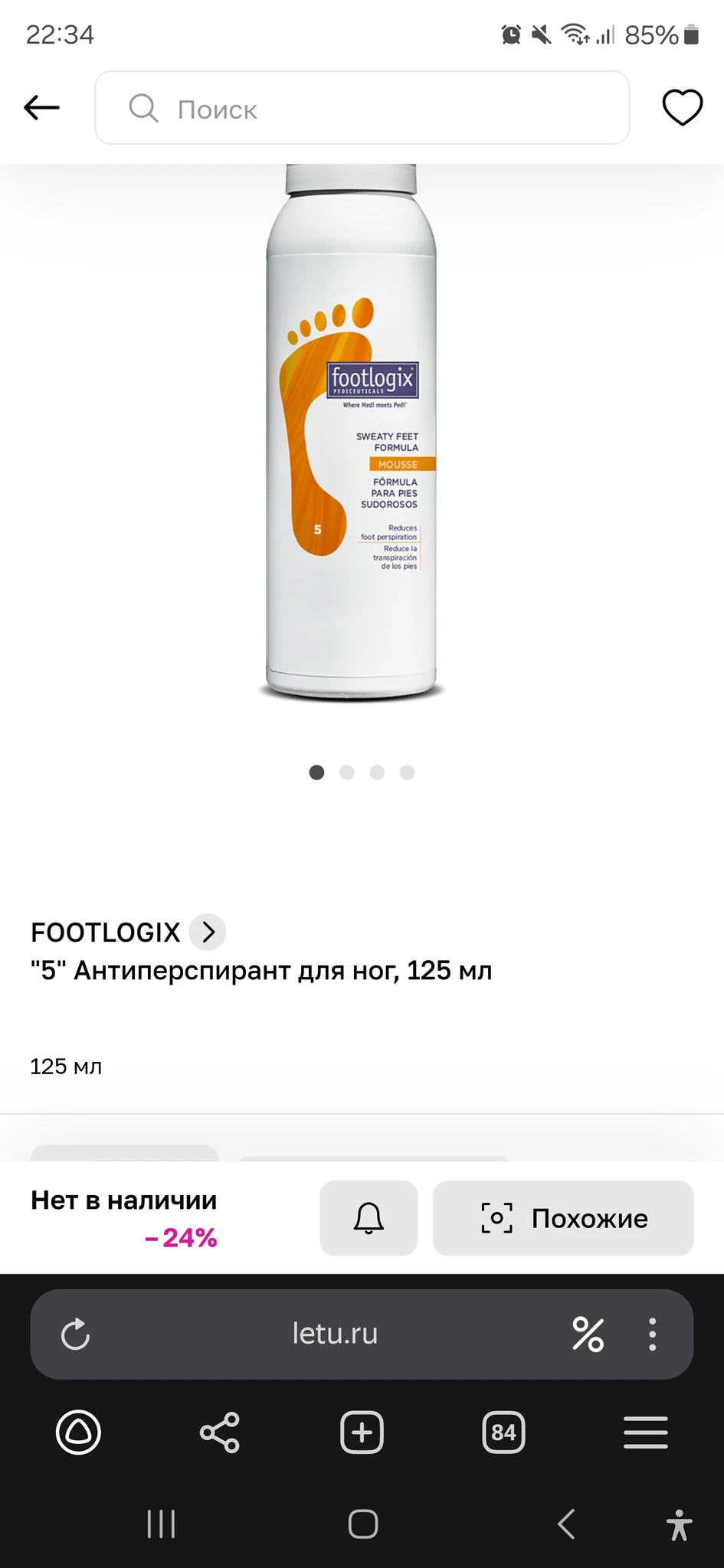This screenshot has height=1568, width=724.
Task: Share this page
Action: [x=220, y=1432]
